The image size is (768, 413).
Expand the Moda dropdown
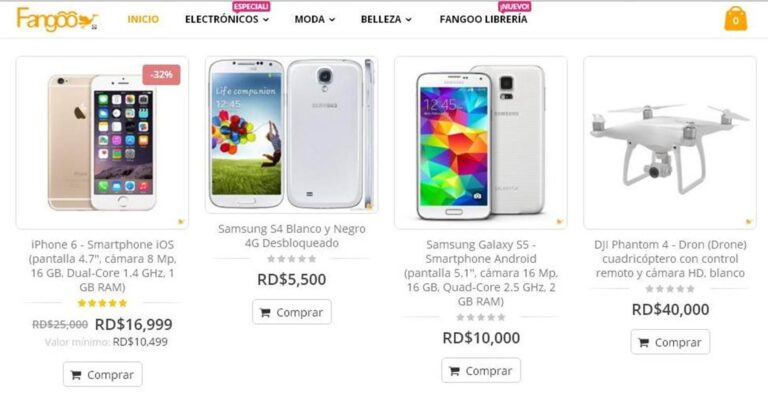click(314, 19)
